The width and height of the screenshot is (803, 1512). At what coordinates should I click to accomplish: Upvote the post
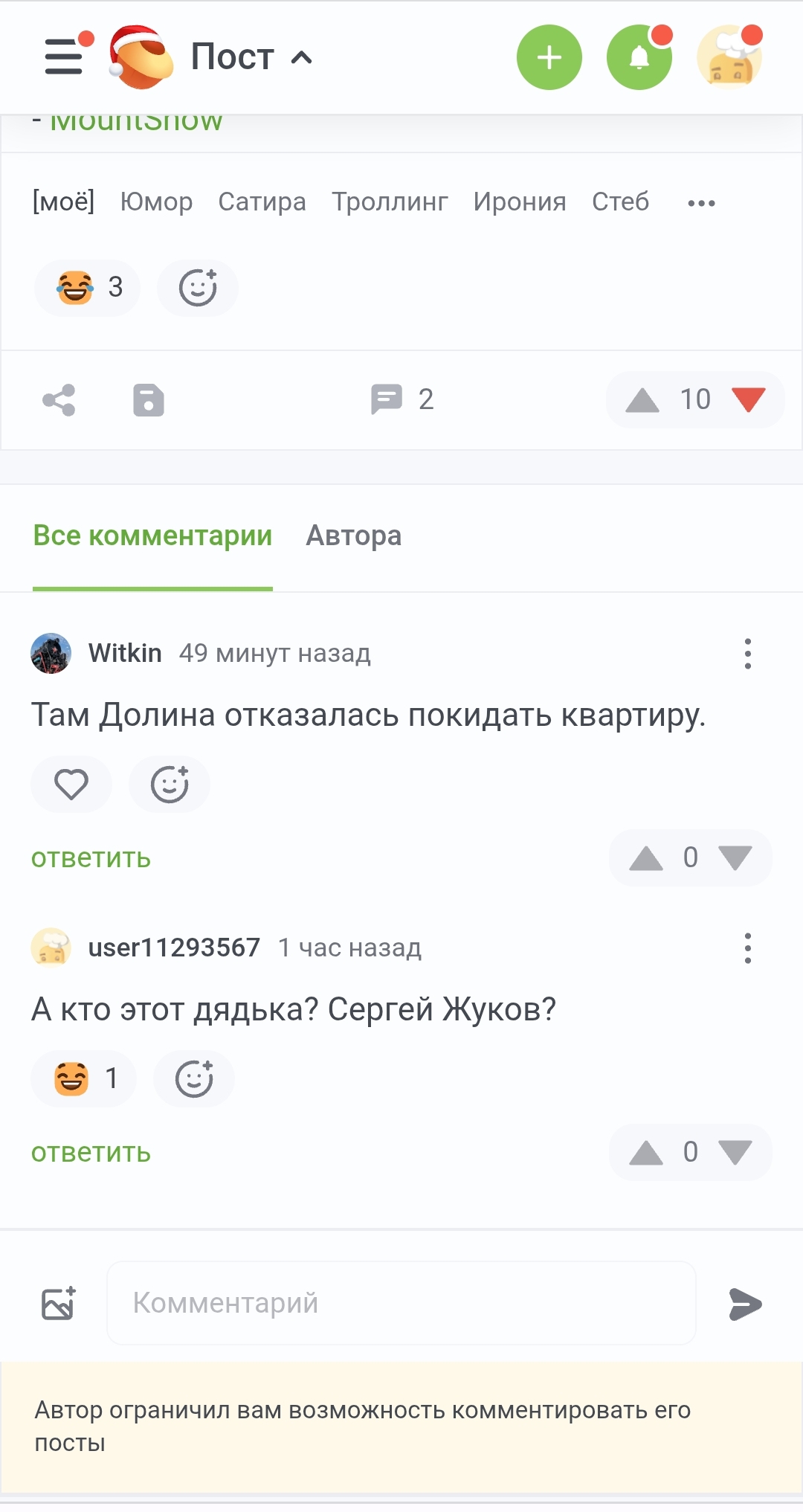[x=642, y=400]
